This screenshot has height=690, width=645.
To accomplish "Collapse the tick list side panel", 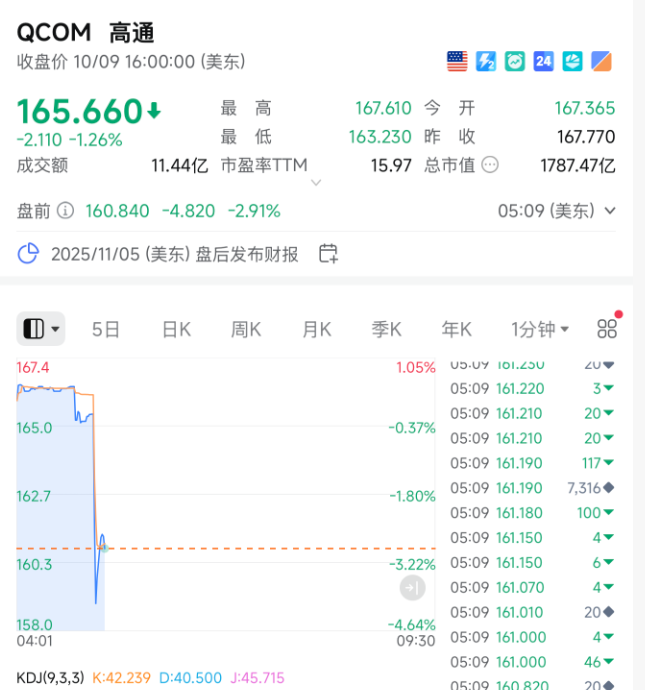I will tap(413, 588).
